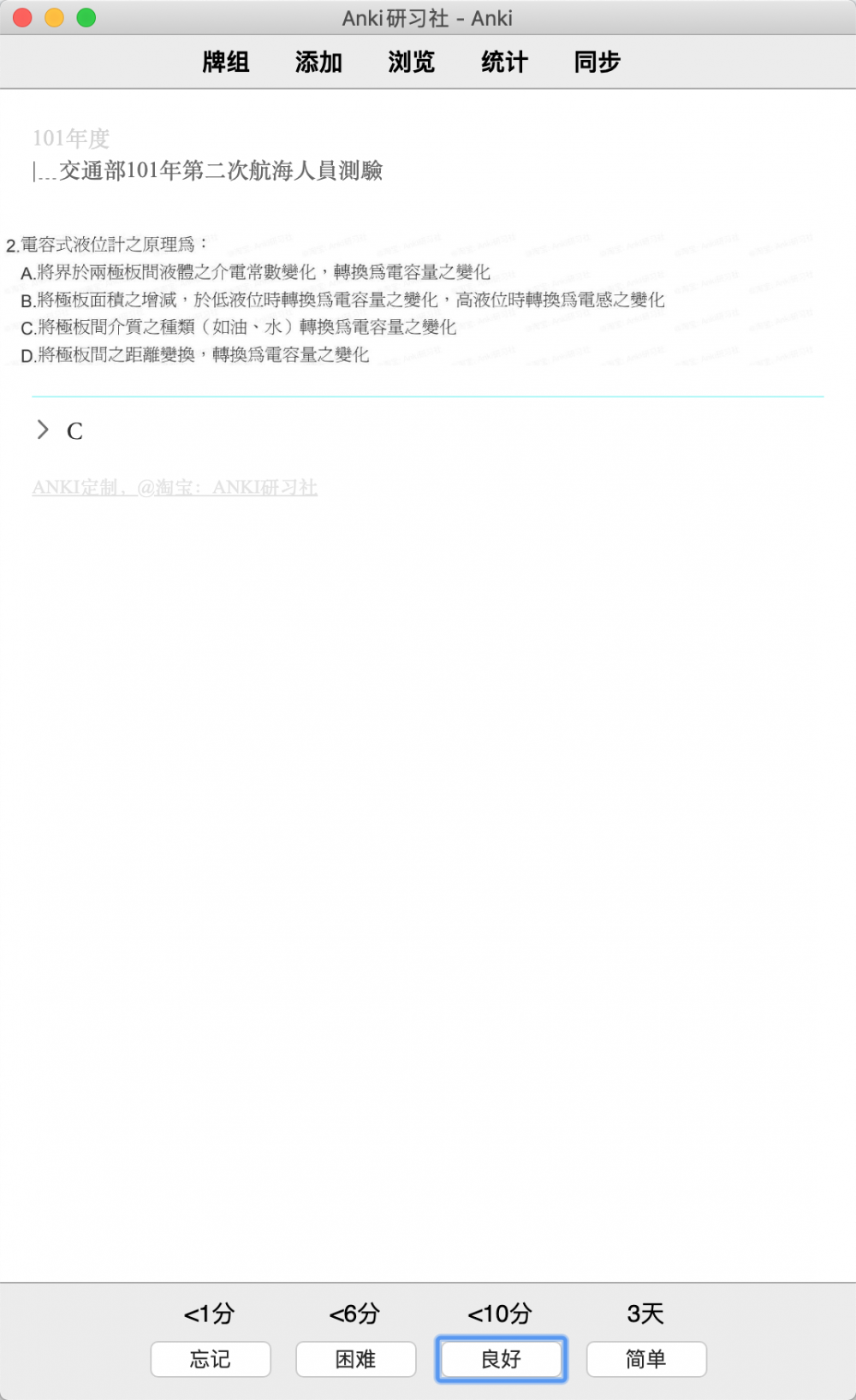Viewport: 856px width, 1400px height.
Task: Start 同步 sync
Action: (x=597, y=62)
